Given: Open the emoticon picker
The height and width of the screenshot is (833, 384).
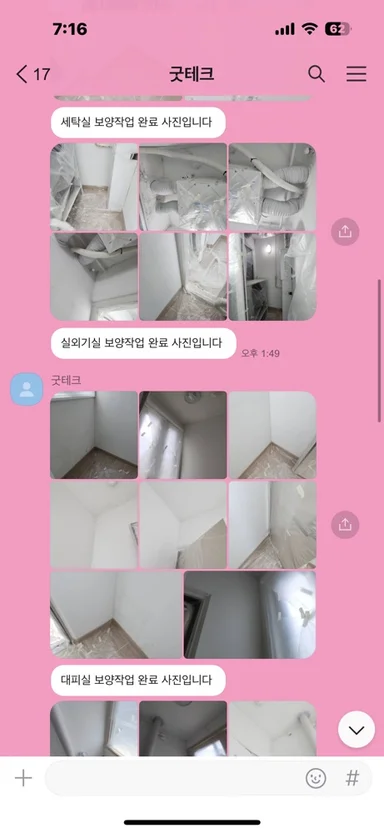Looking at the screenshot, I should (x=315, y=779).
